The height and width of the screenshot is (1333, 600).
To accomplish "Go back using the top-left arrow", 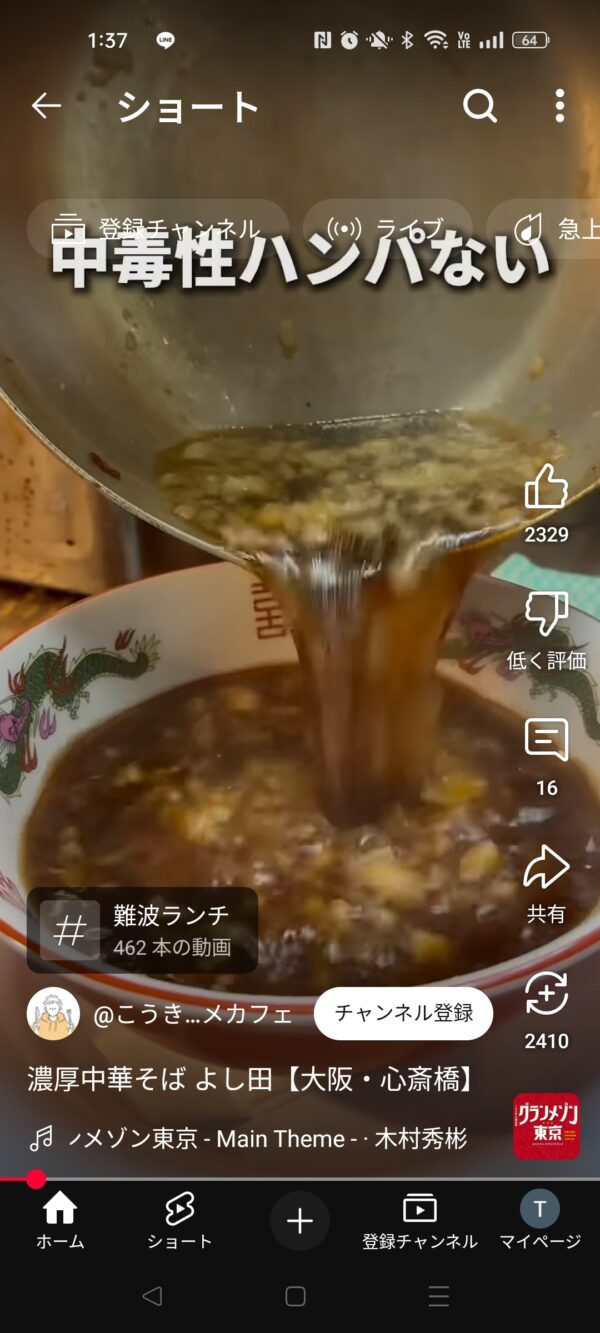I will pyautogui.click(x=46, y=106).
